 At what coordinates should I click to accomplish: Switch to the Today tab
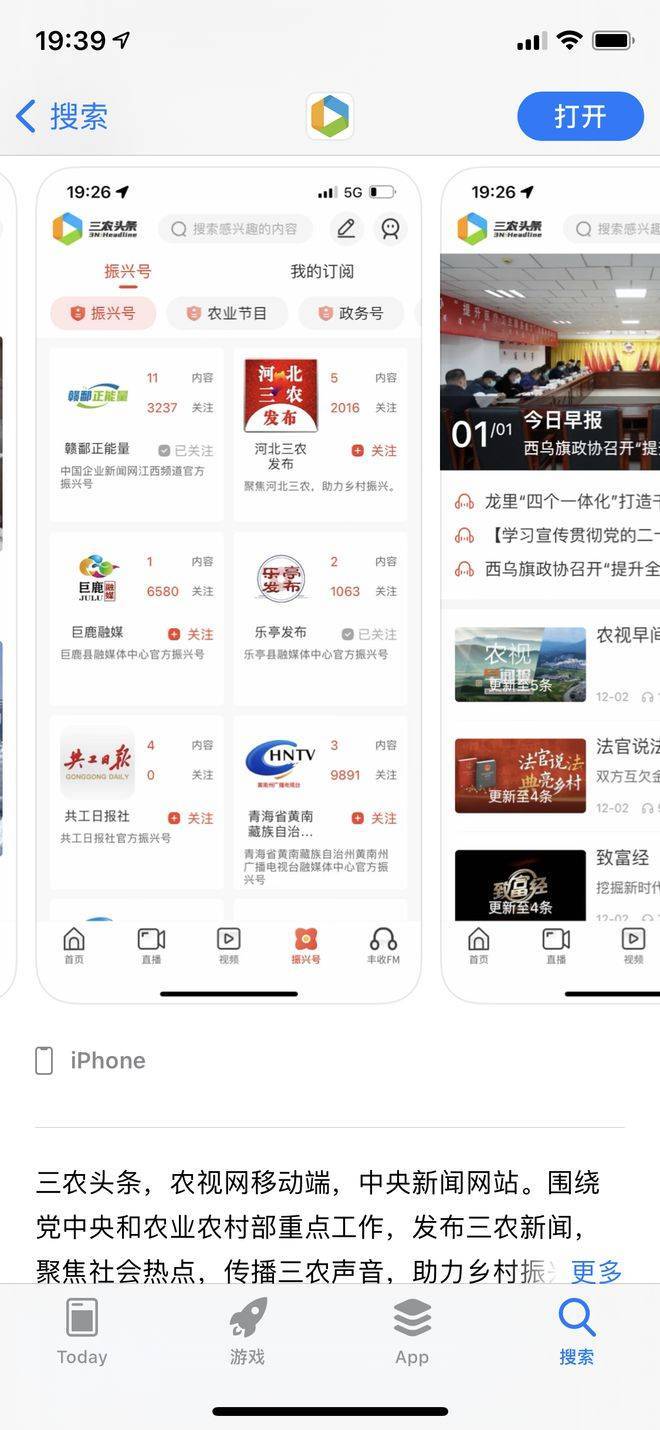(82, 1332)
